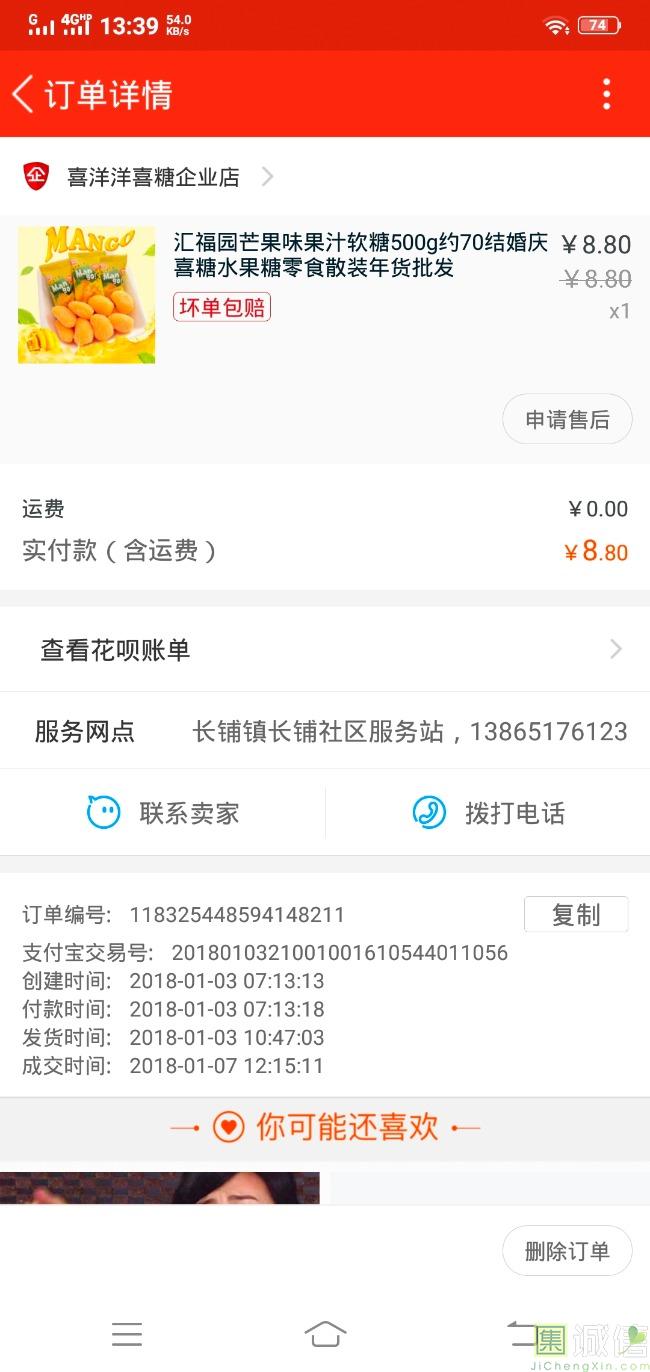Viewport: 650px width, 1372px height.
Task: Tap 申请售后 button
Action: (x=567, y=420)
